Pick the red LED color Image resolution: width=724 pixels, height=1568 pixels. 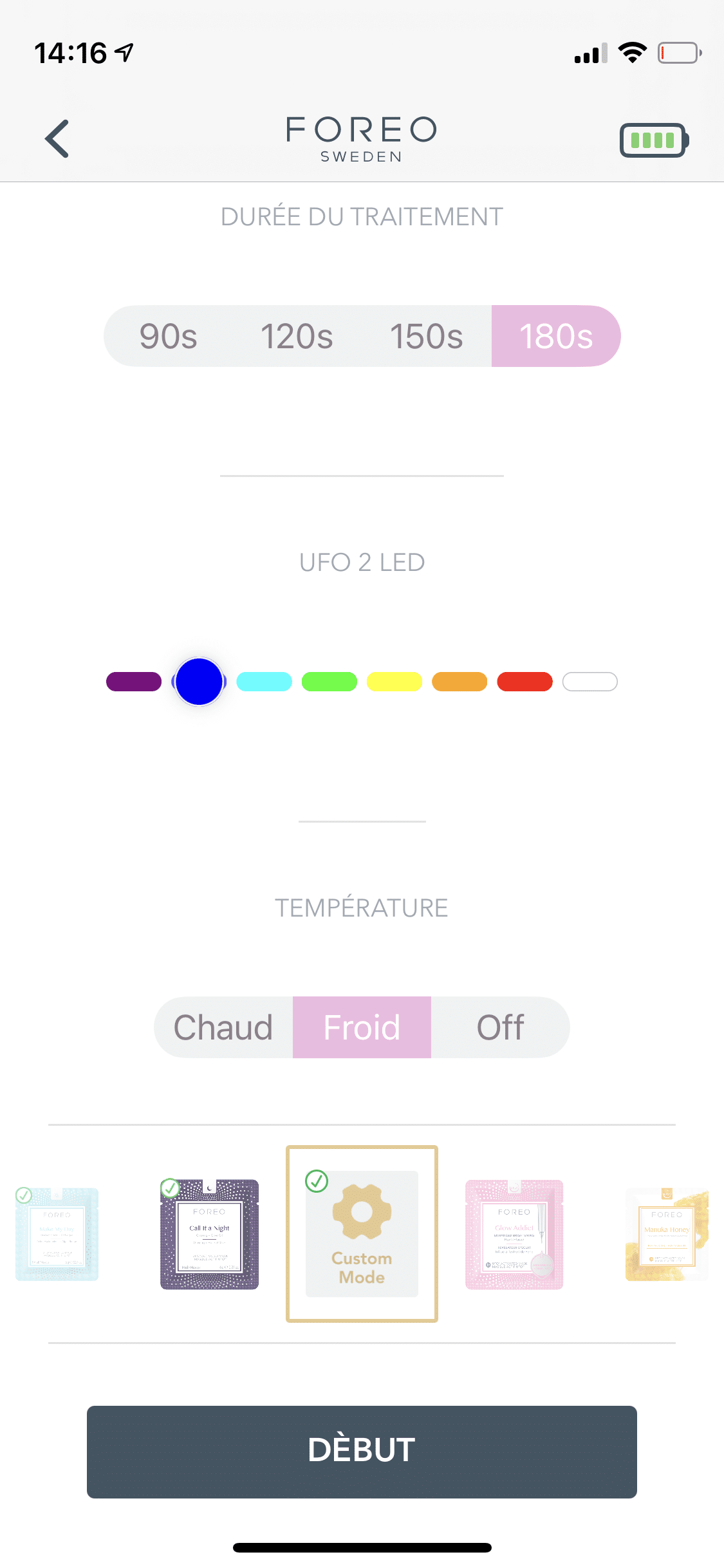point(525,682)
